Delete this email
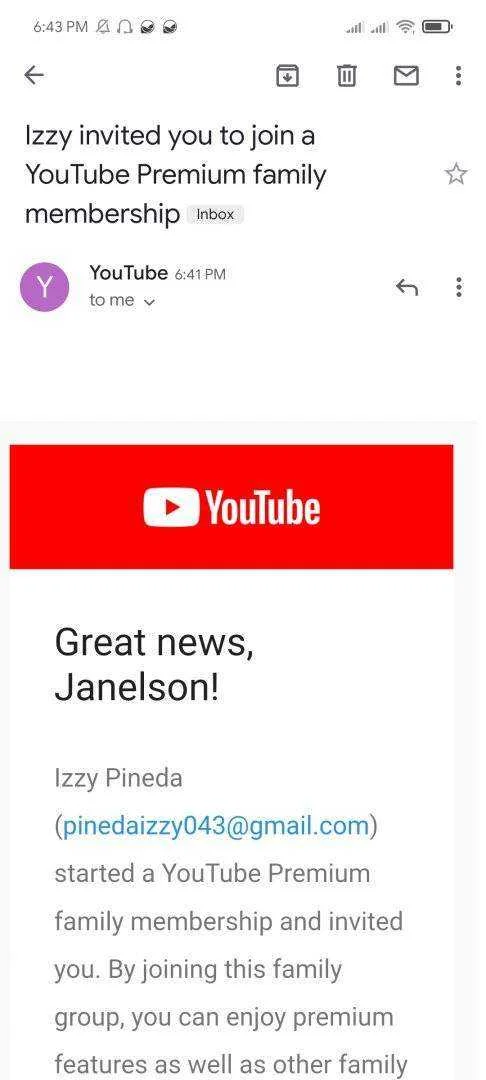The height and width of the screenshot is (1080, 486). pos(346,75)
